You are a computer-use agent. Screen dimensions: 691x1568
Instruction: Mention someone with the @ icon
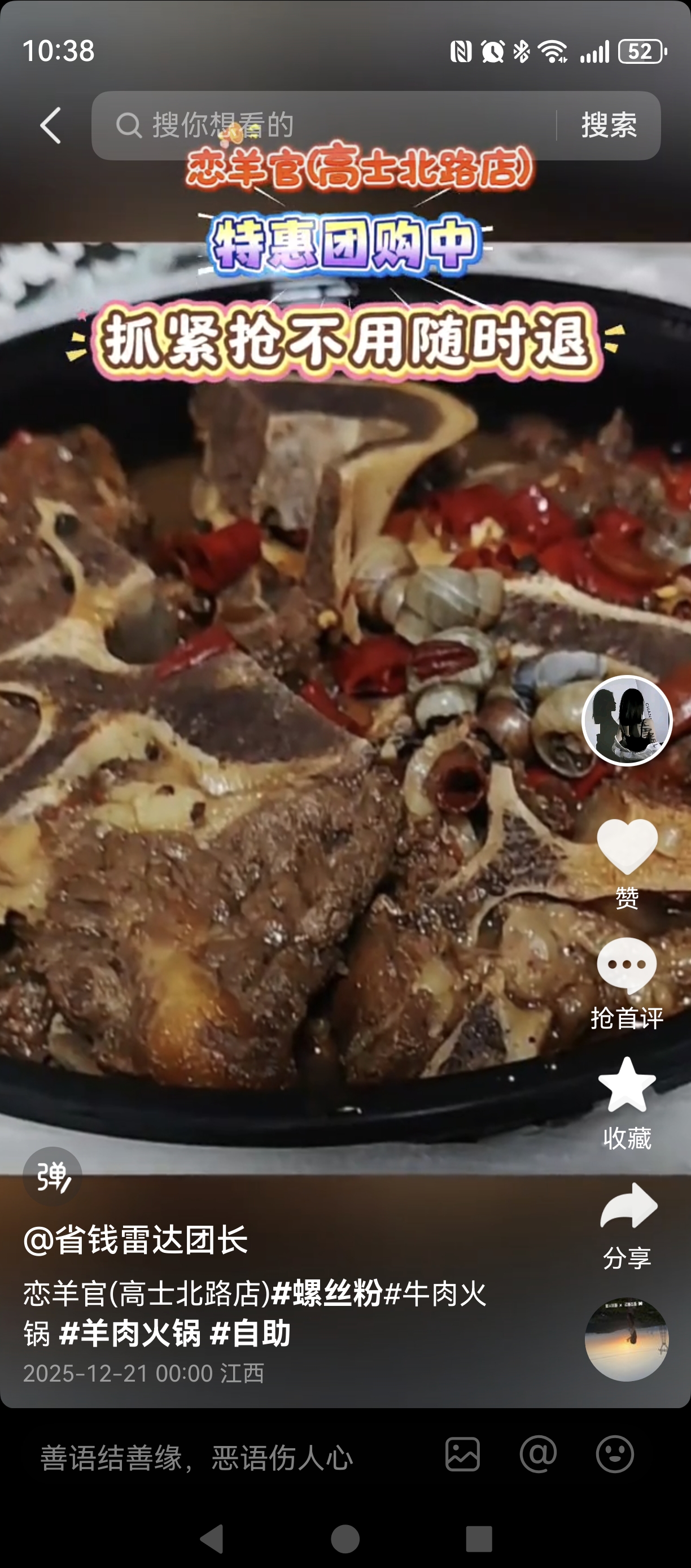pos(539,1455)
